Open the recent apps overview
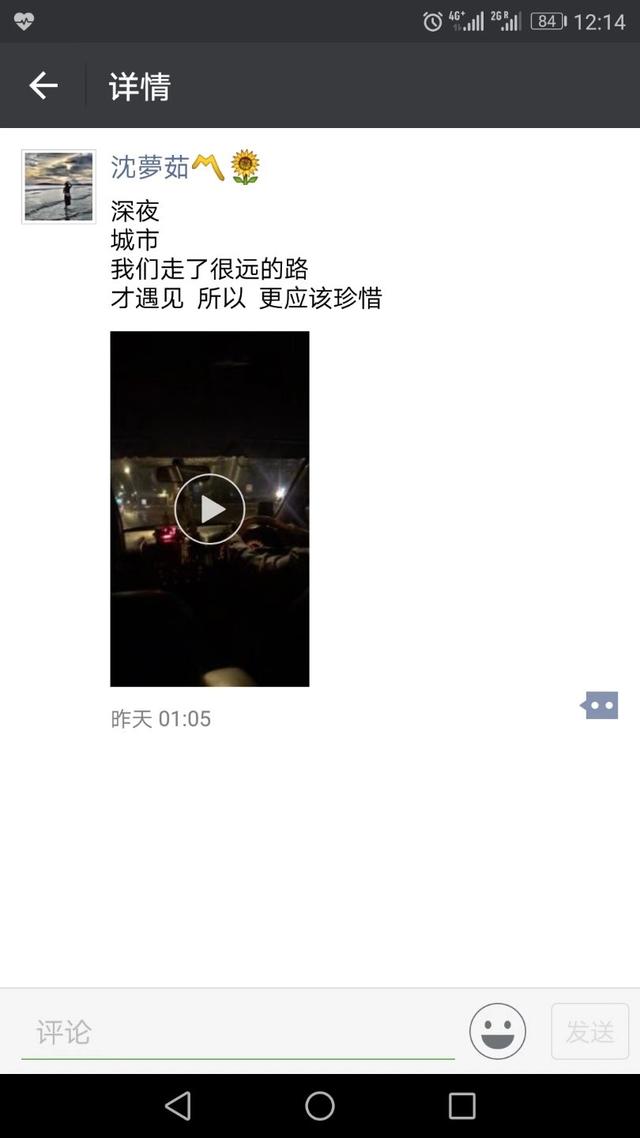This screenshot has width=640, height=1138. [462, 1105]
